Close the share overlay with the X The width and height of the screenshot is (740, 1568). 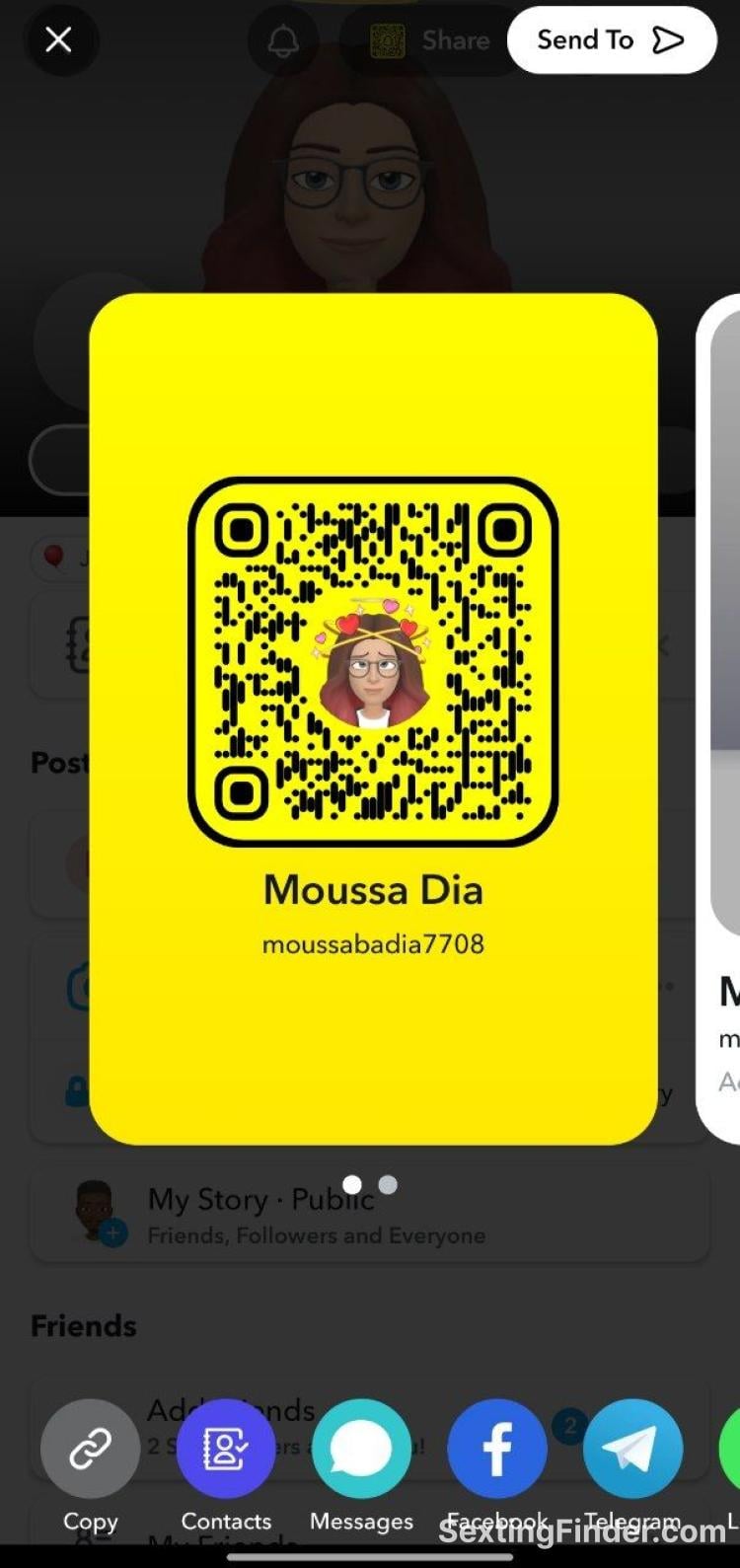tap(59, 40)
